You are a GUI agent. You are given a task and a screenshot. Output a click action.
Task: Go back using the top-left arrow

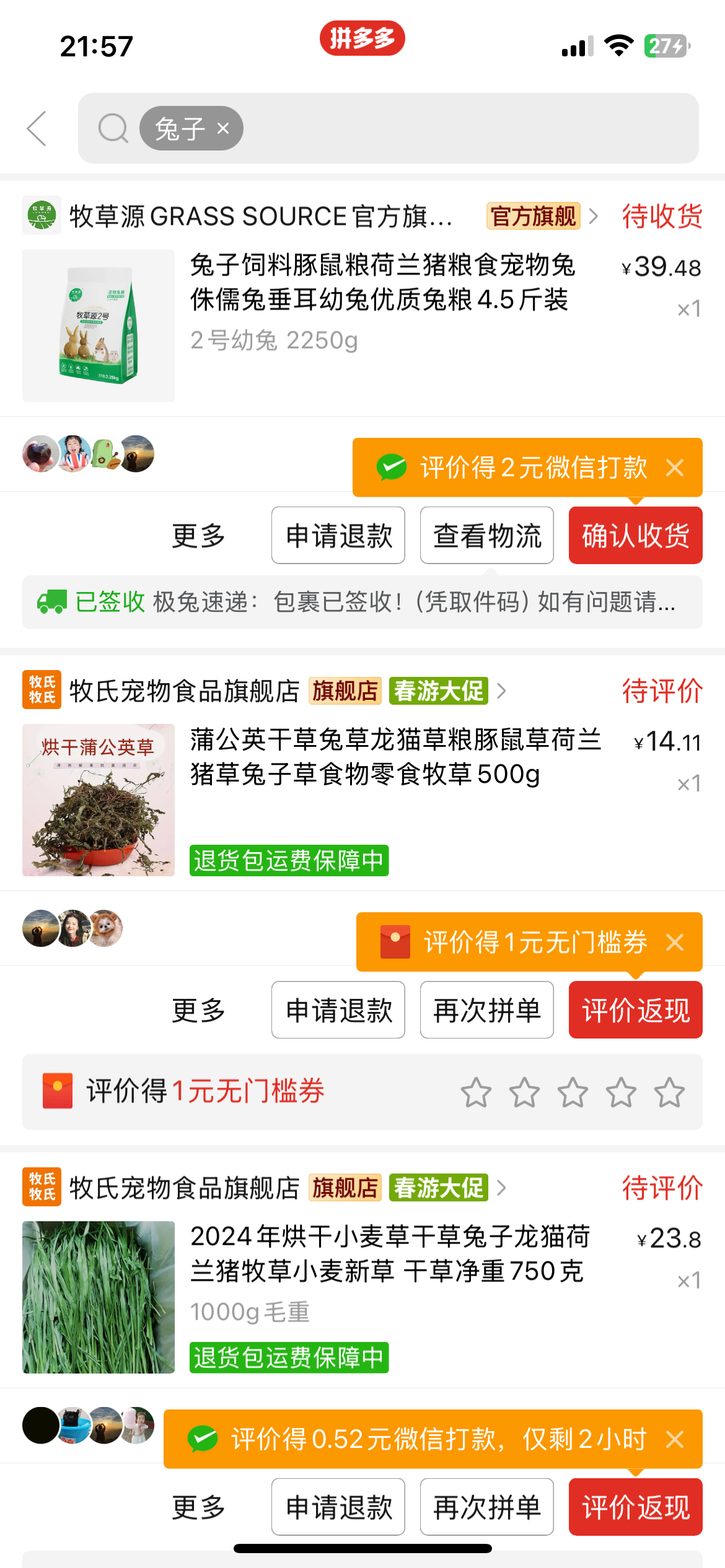click(37, 129)
